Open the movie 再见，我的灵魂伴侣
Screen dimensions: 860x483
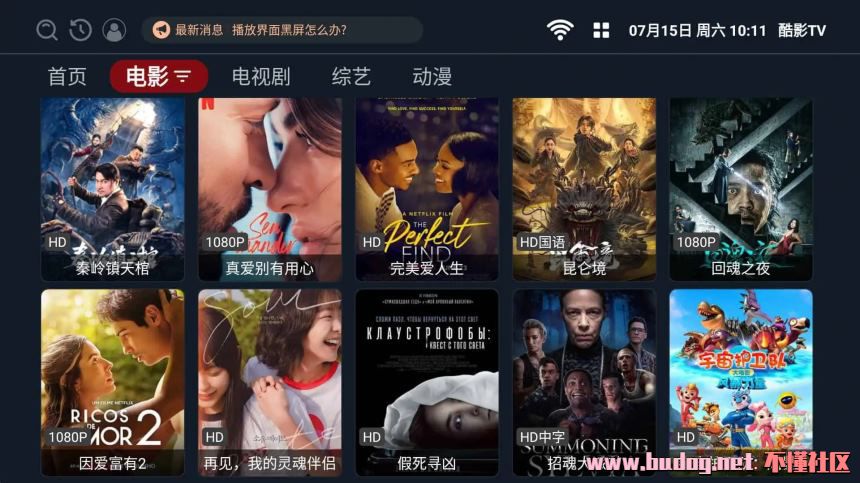coord(270,382)
